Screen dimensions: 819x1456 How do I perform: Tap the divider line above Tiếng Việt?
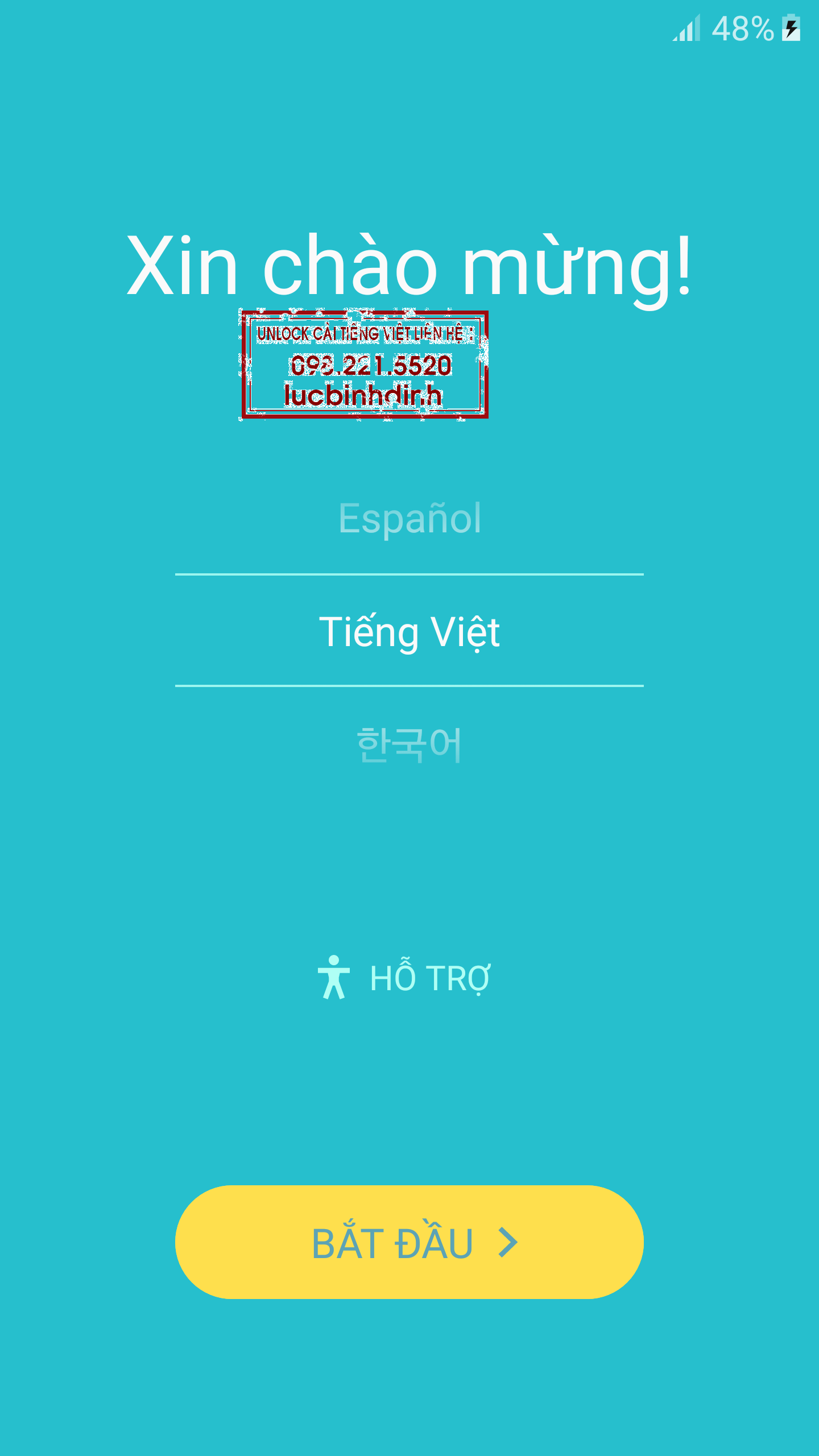409,574
